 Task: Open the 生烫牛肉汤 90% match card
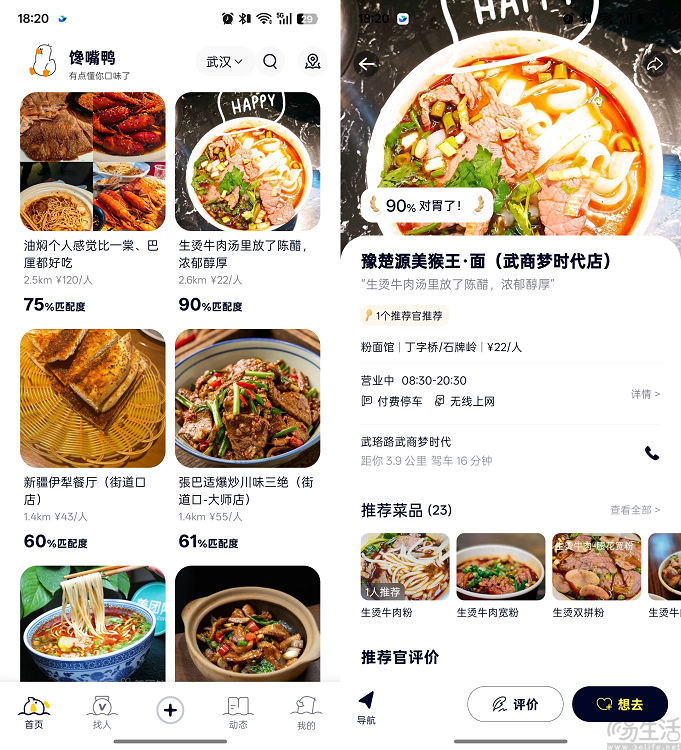tap(247, 162)
